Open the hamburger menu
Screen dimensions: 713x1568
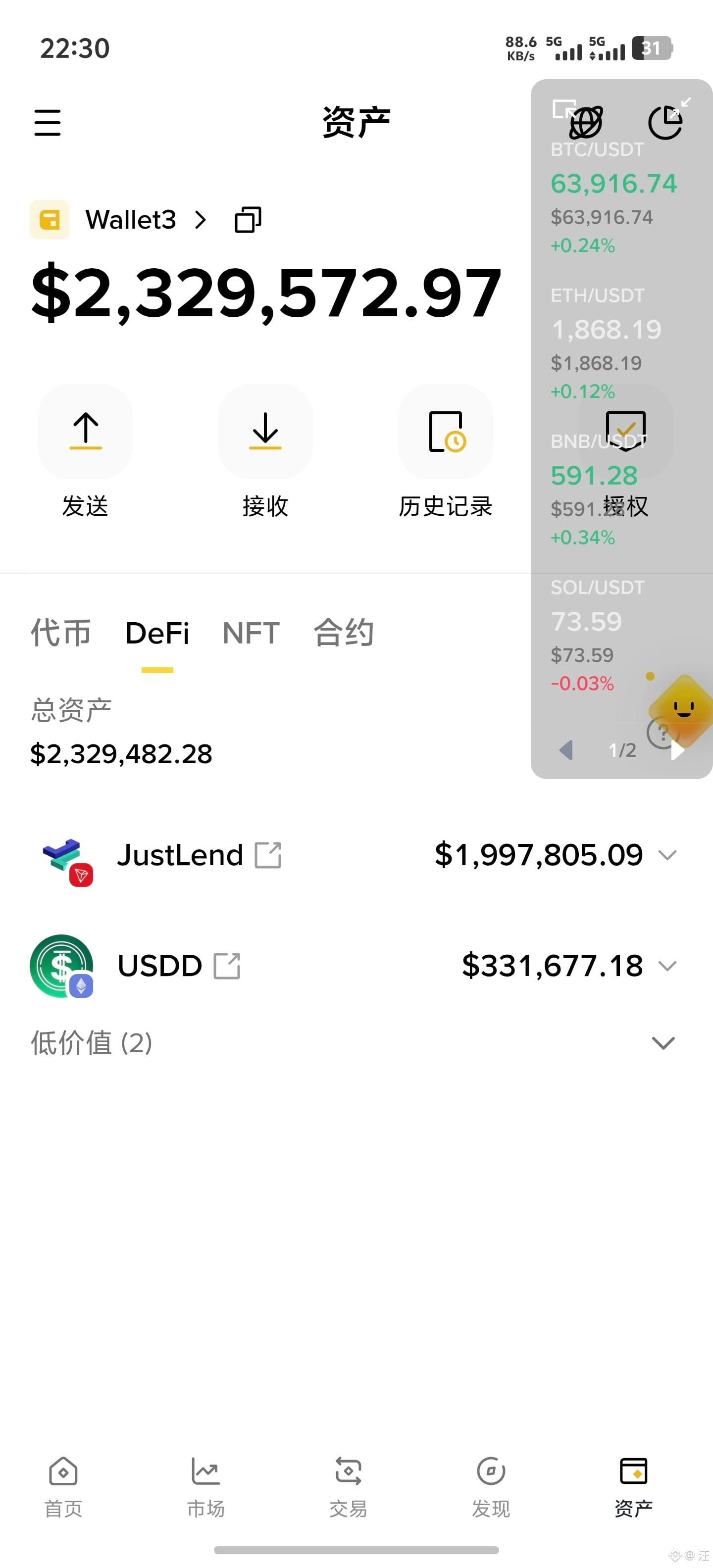click(48, 122)
